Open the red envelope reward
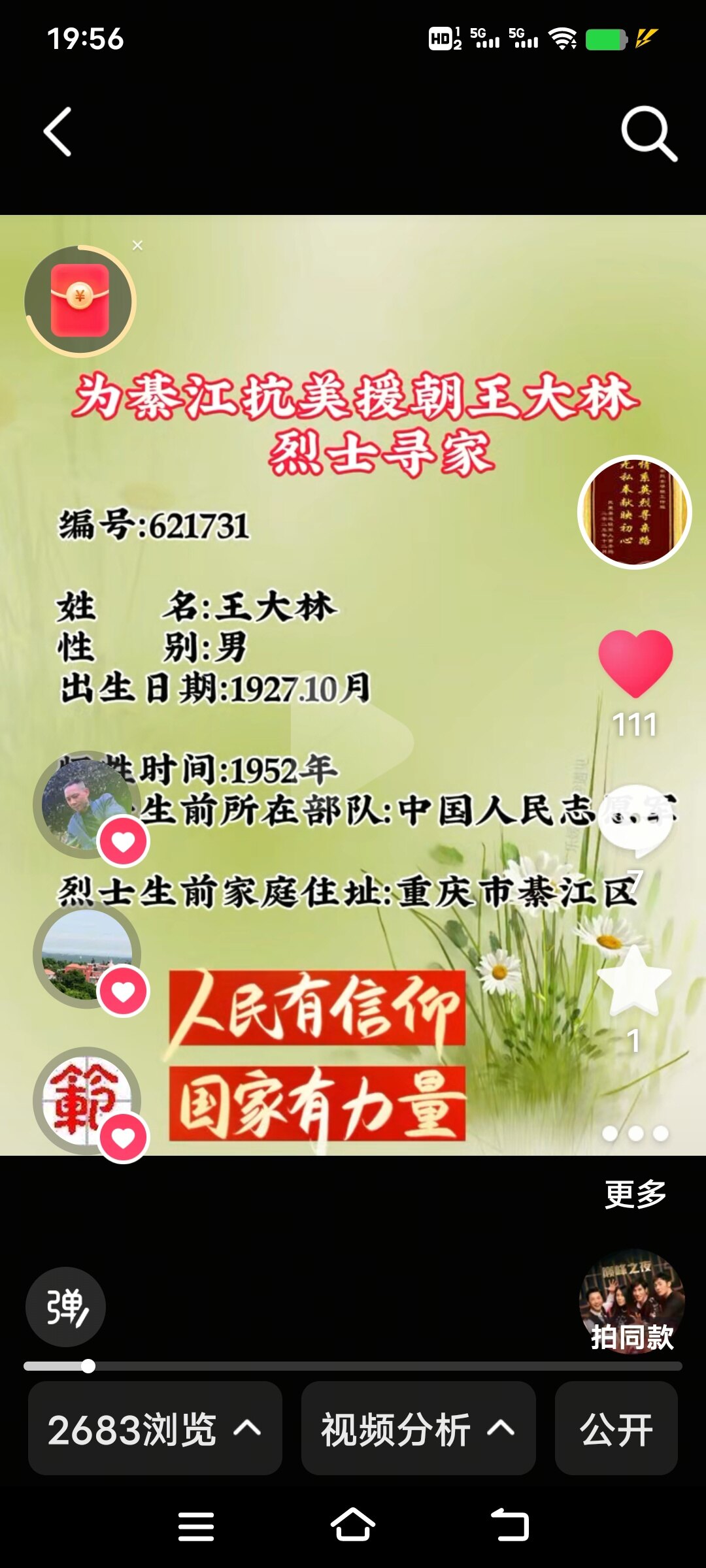 (80, 301)
